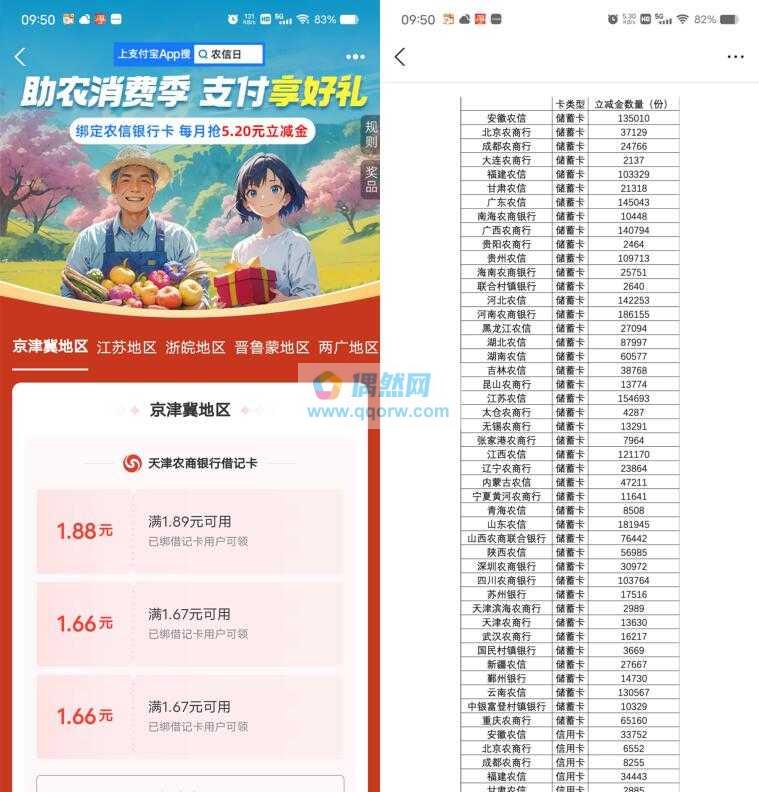
Task: Switch to the 江苏地区 tab
Action: (x=127, y=348)
